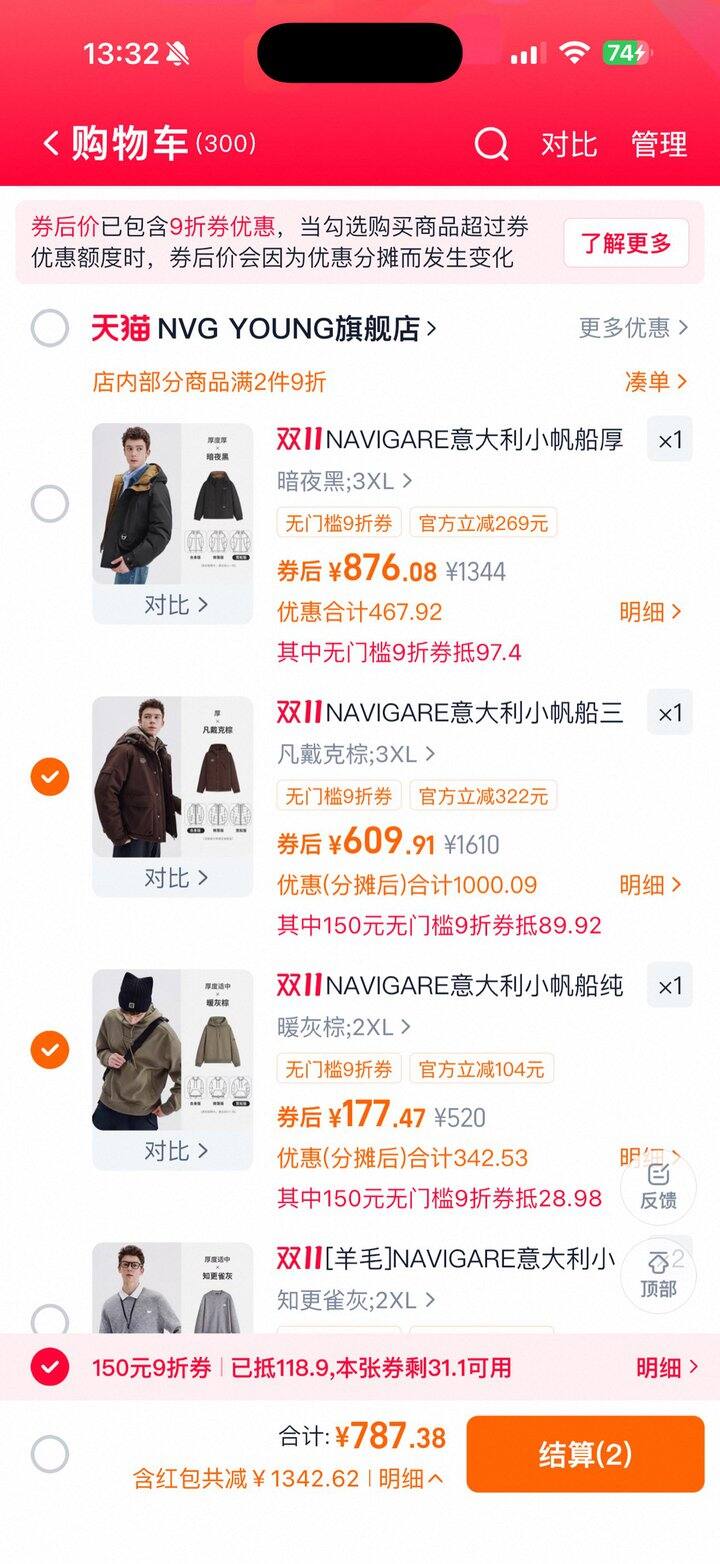Image resolution: width=720 pixels, height=1564 pixels.
Task: Open 明细 for the 150元9折券
Action: (666, 1367)
